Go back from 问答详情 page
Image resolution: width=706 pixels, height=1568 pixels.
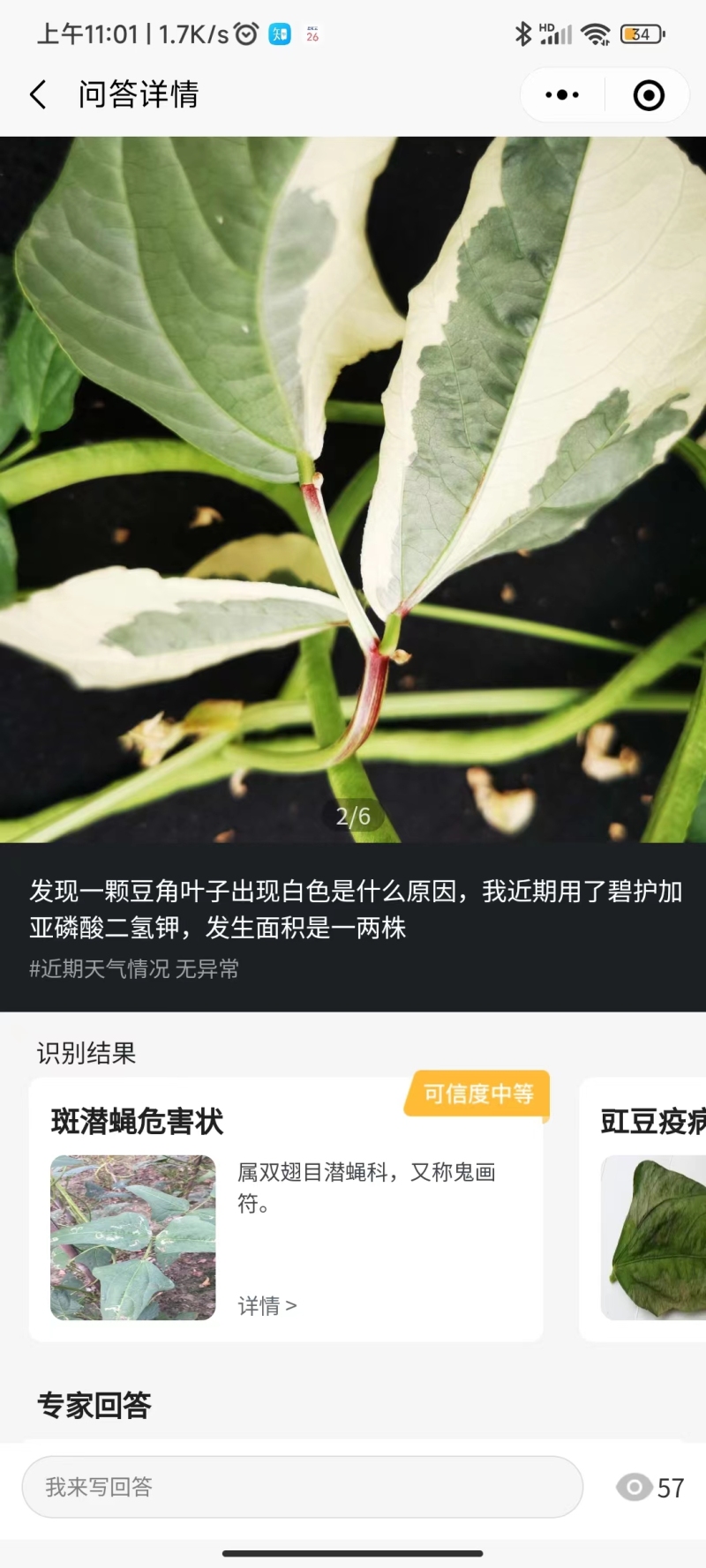coord(38,94)
